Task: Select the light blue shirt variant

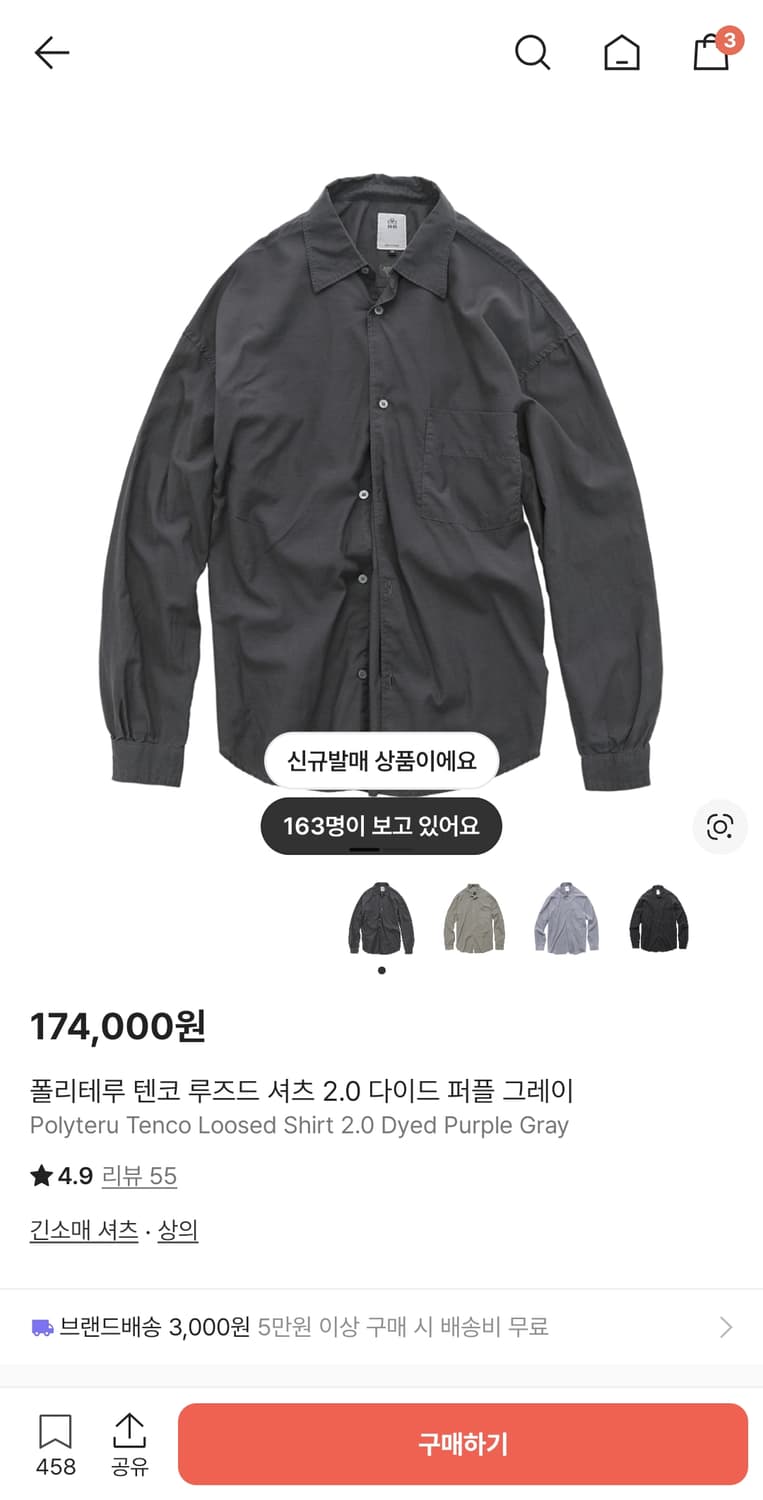Action: pos(565,918)
